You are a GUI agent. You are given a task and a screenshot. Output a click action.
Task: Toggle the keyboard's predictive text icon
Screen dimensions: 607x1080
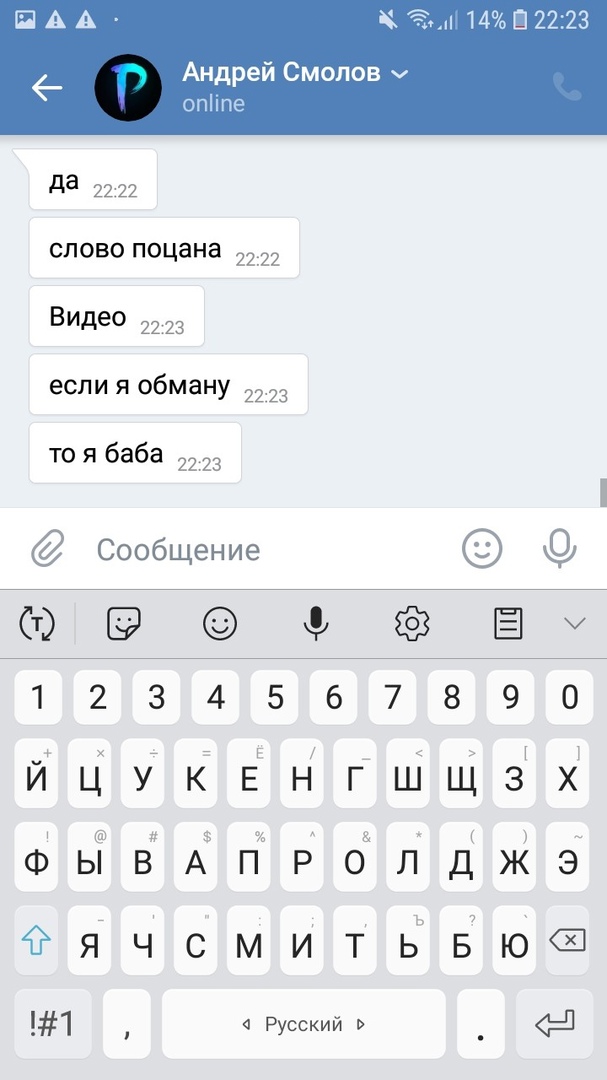click(x=37, y=624)
